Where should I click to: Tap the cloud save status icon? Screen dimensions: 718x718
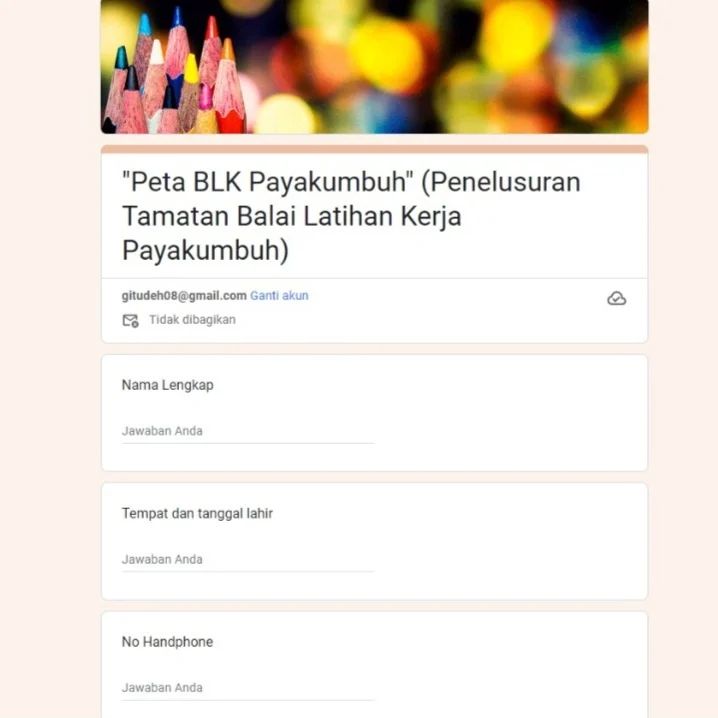point(617,298)
